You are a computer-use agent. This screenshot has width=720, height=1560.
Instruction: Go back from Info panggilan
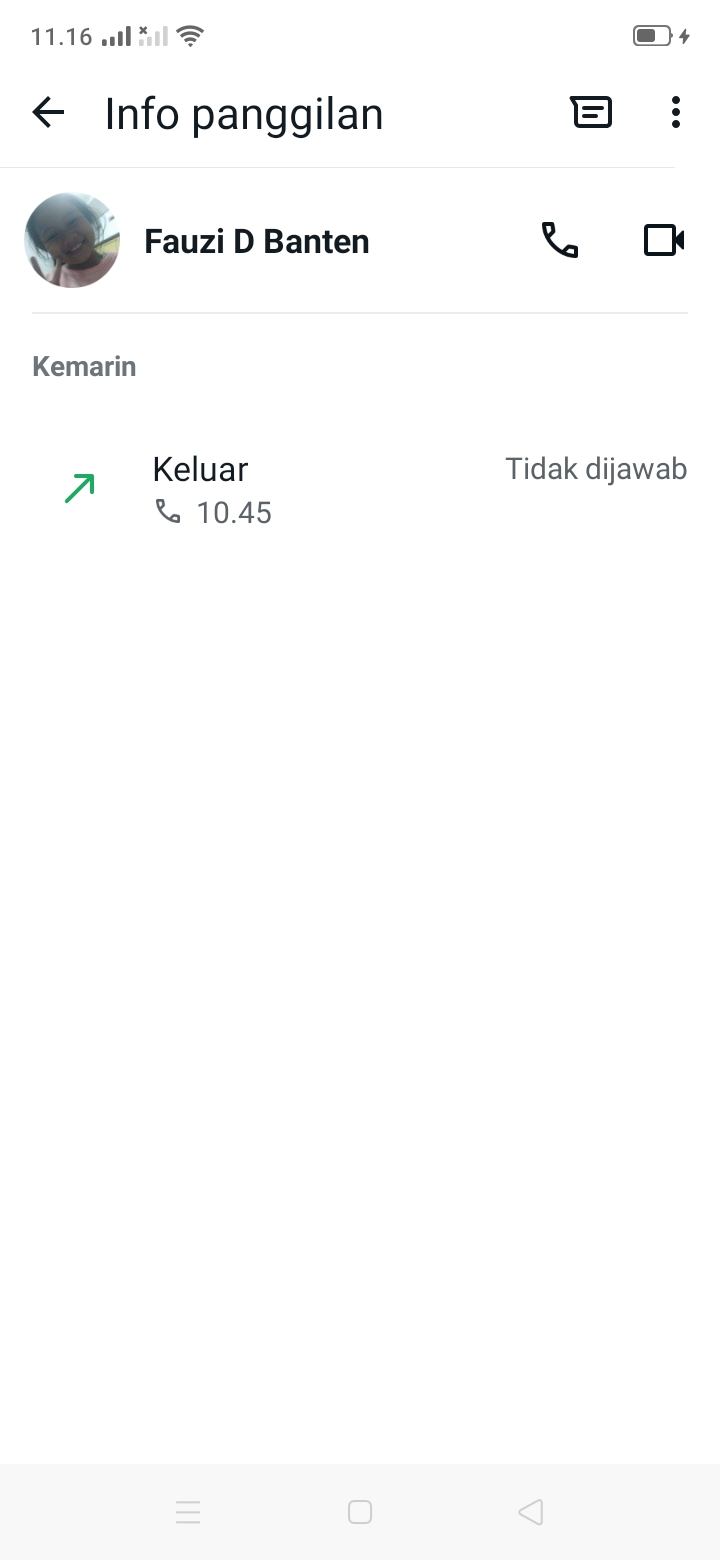pos(48,113)
